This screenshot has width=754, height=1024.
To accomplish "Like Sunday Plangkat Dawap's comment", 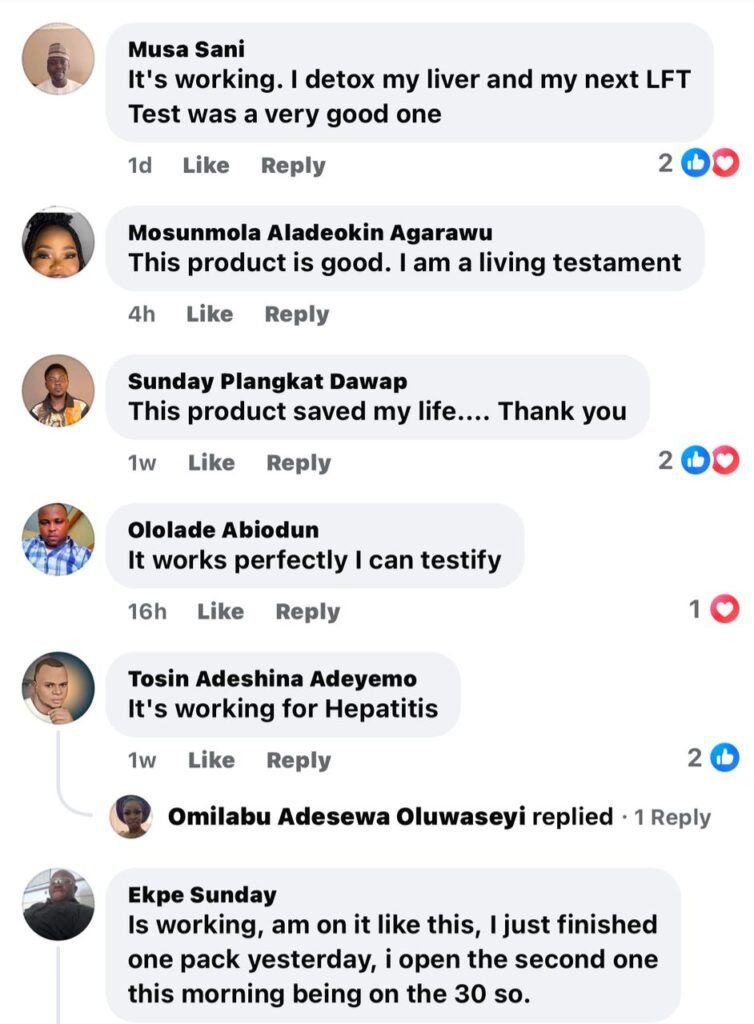I will click(x=211, y=462).
